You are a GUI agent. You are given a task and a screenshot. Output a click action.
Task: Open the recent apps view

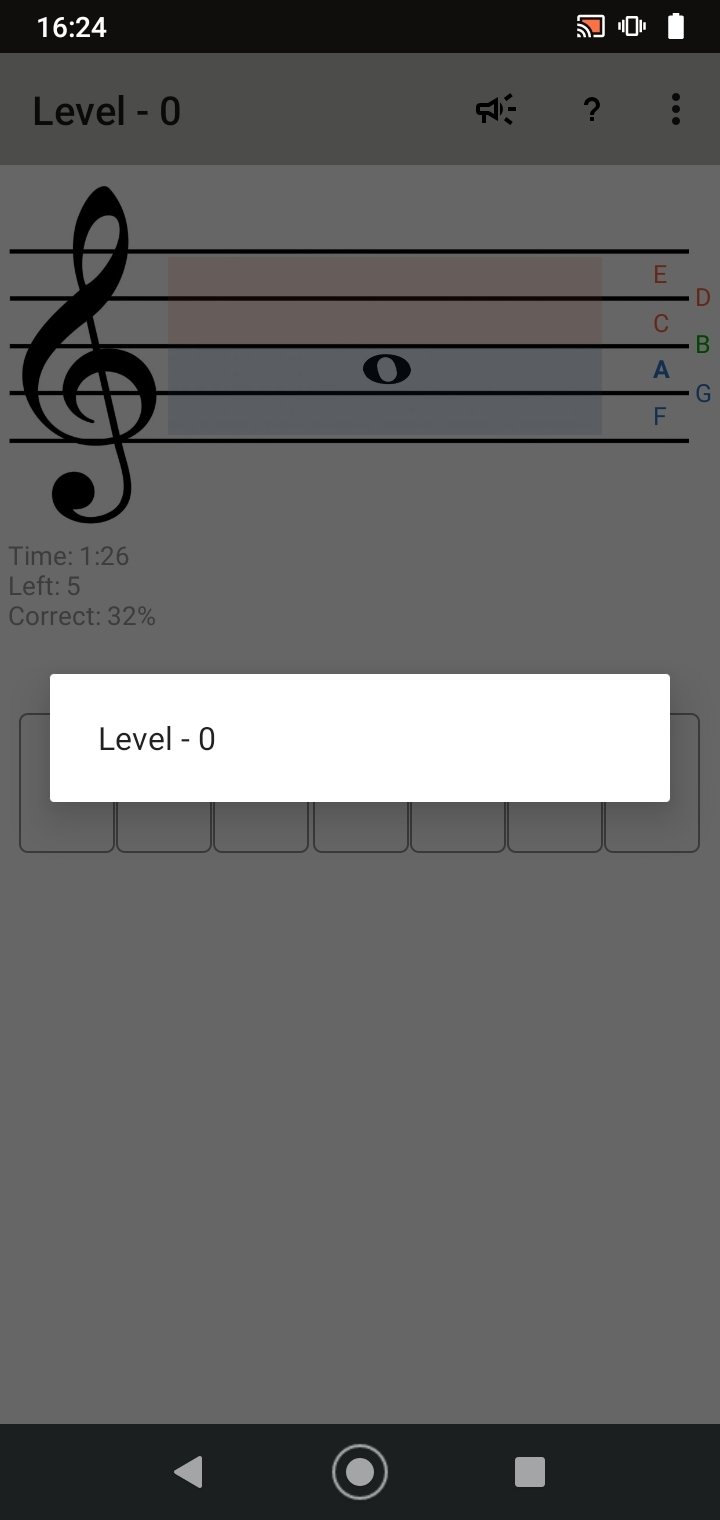(x=530, y=1472)
